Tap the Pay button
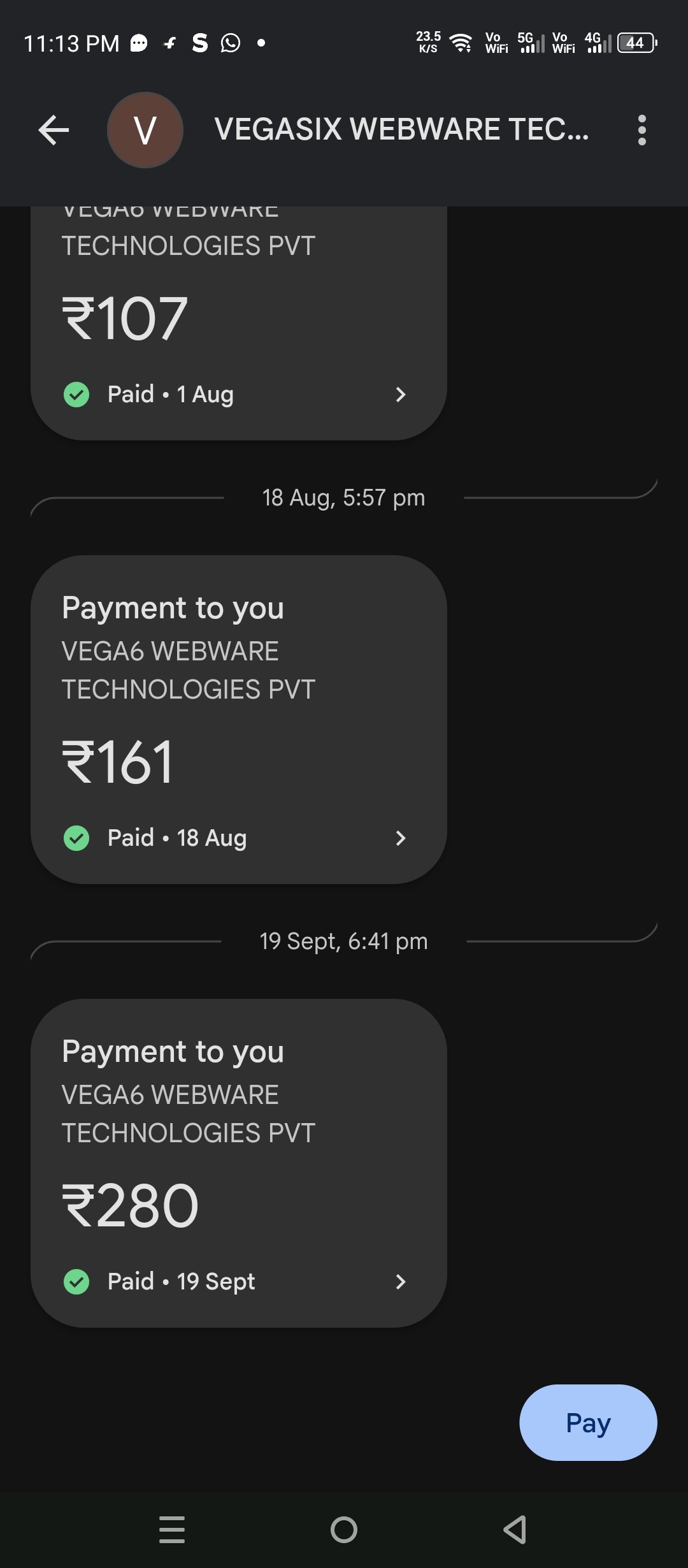 [587, 1423]
